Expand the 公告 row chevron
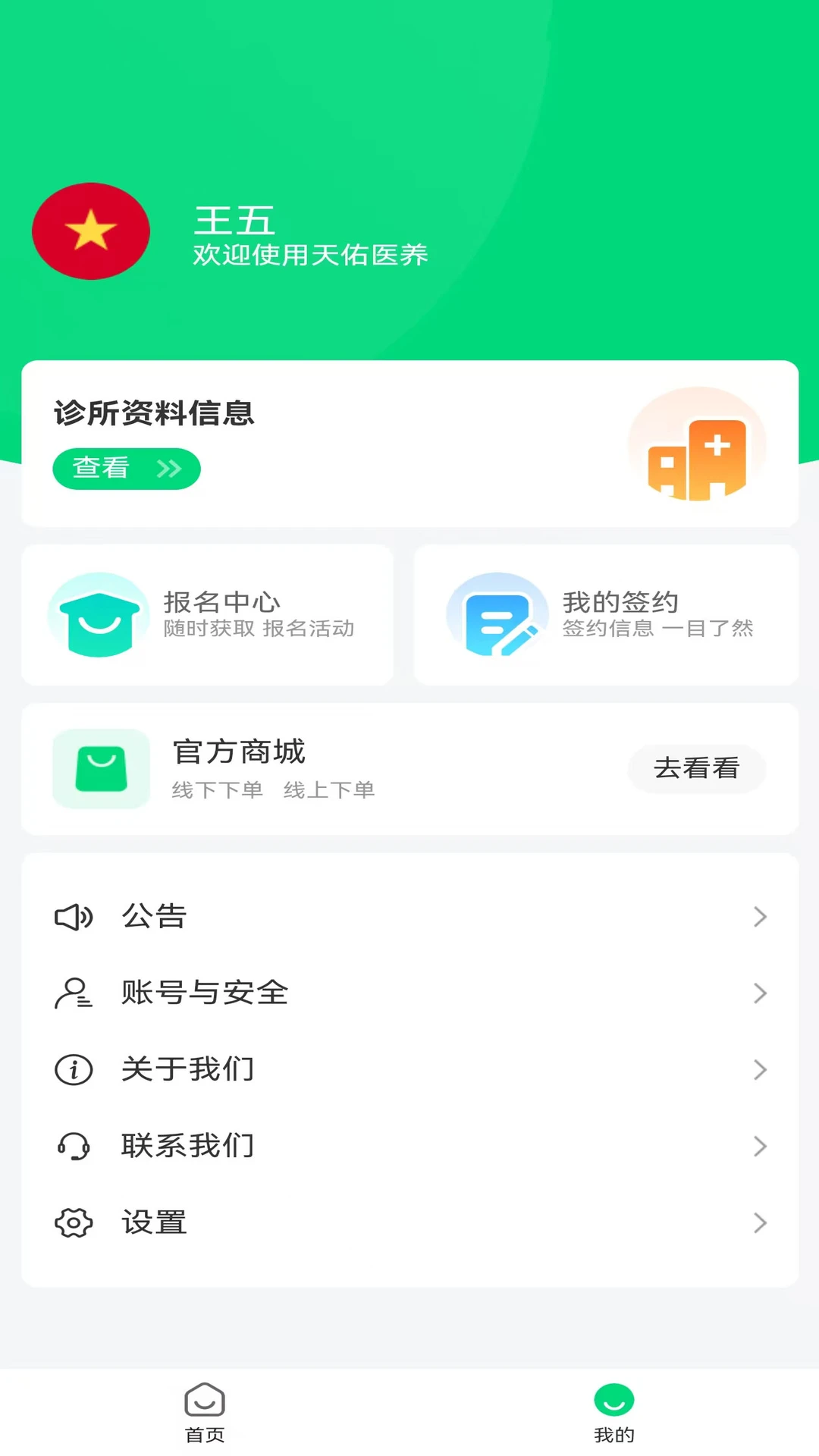819x1456 pixels. coord(761,916)
